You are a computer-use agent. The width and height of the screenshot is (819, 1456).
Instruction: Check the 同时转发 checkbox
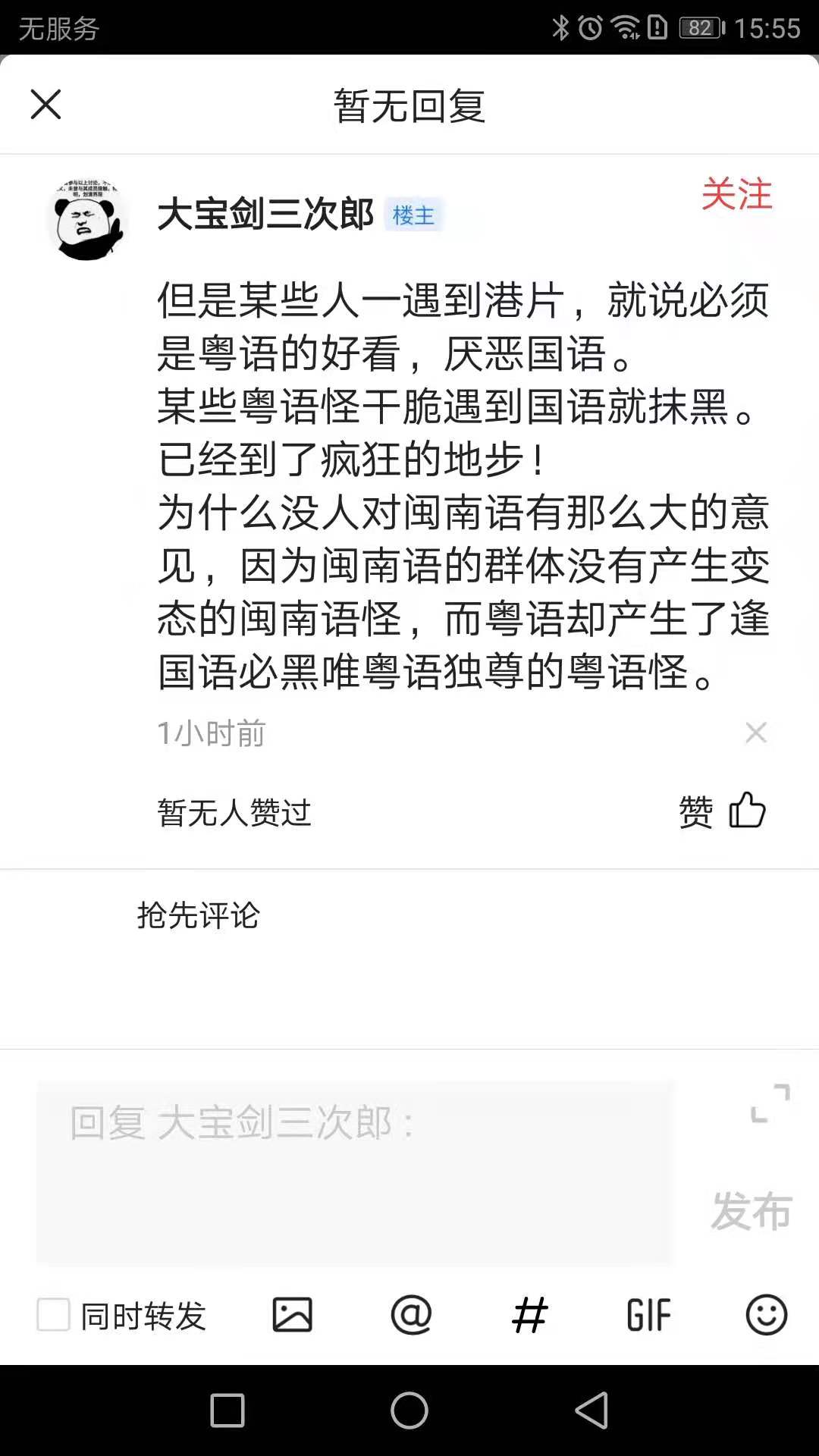click(54, 1314)
